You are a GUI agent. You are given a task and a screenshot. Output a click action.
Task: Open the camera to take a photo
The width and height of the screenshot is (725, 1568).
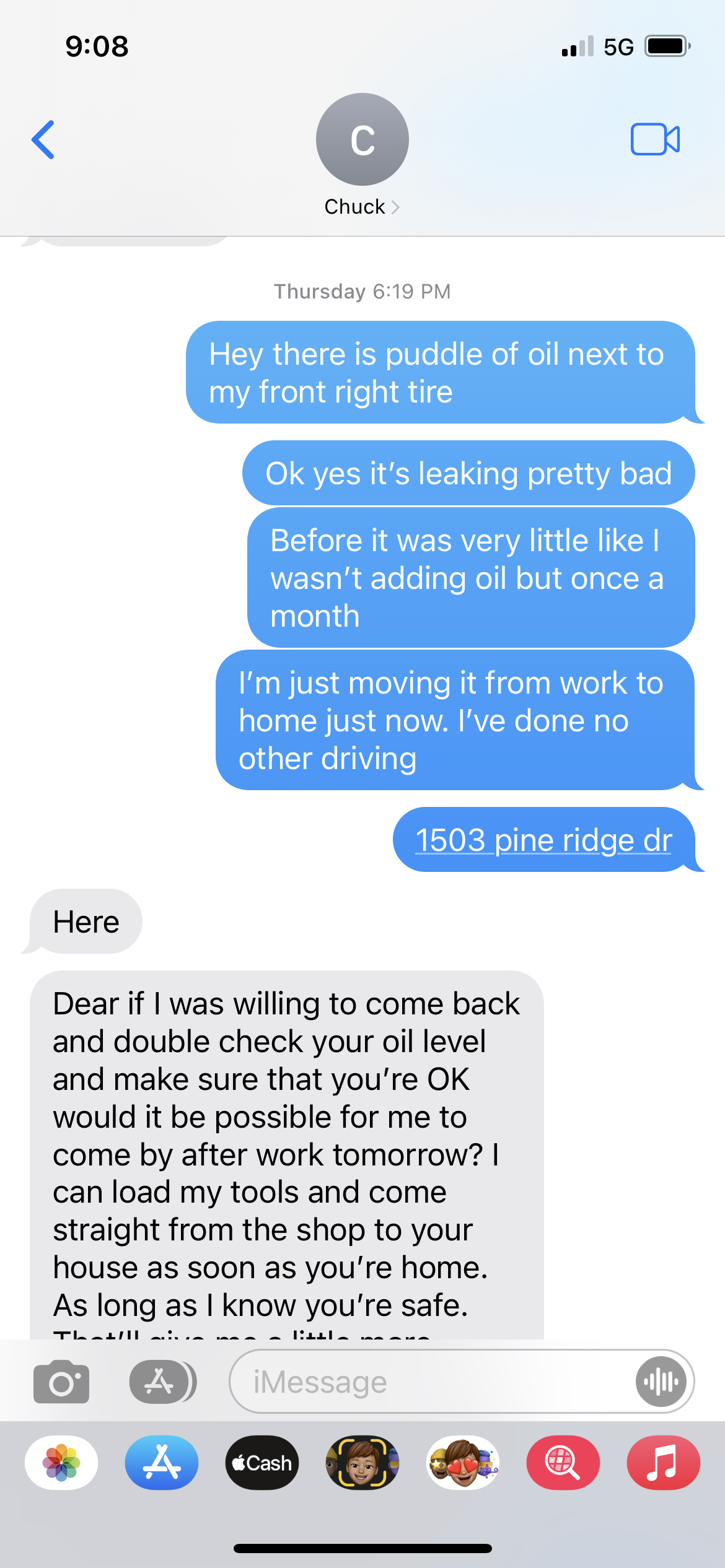60,1381
